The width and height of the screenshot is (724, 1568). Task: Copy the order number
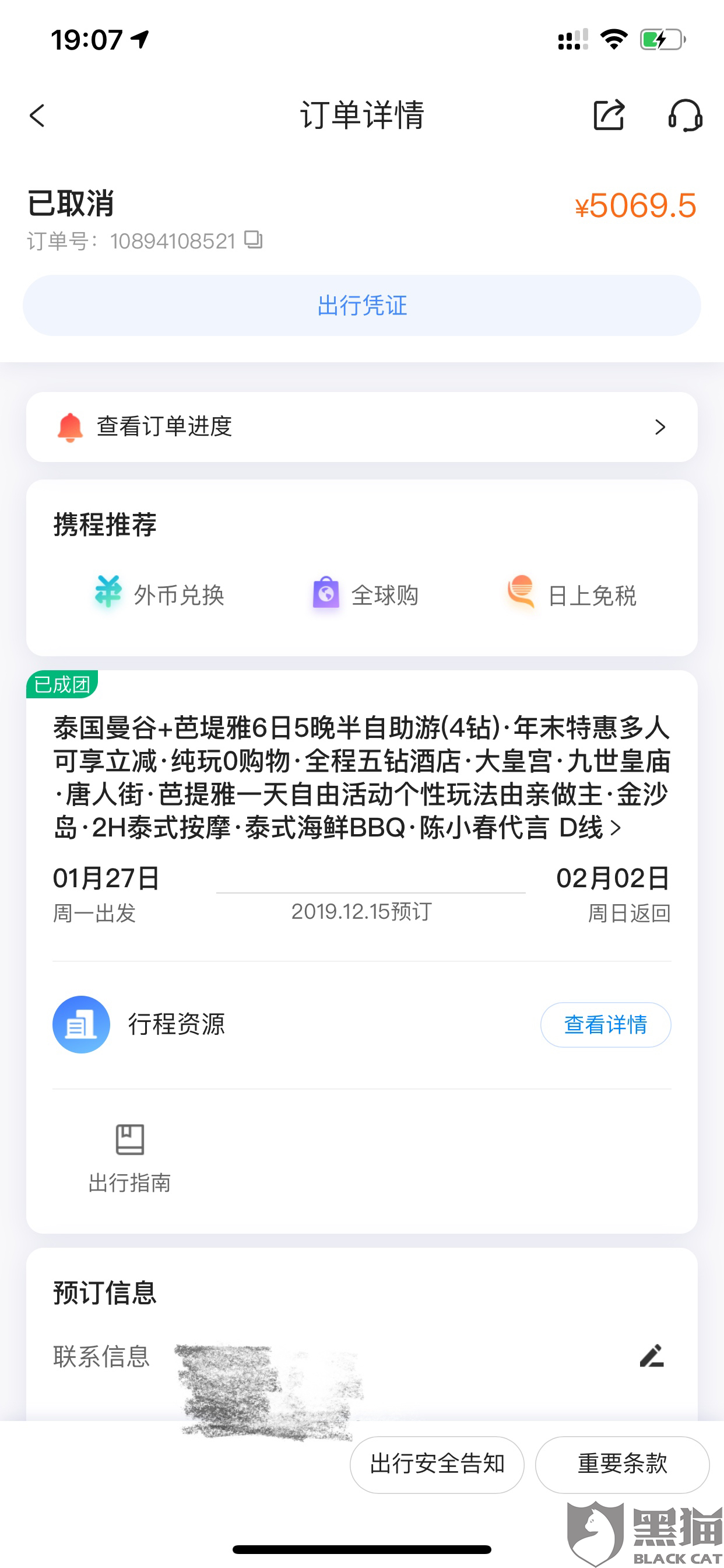point(253,240)
